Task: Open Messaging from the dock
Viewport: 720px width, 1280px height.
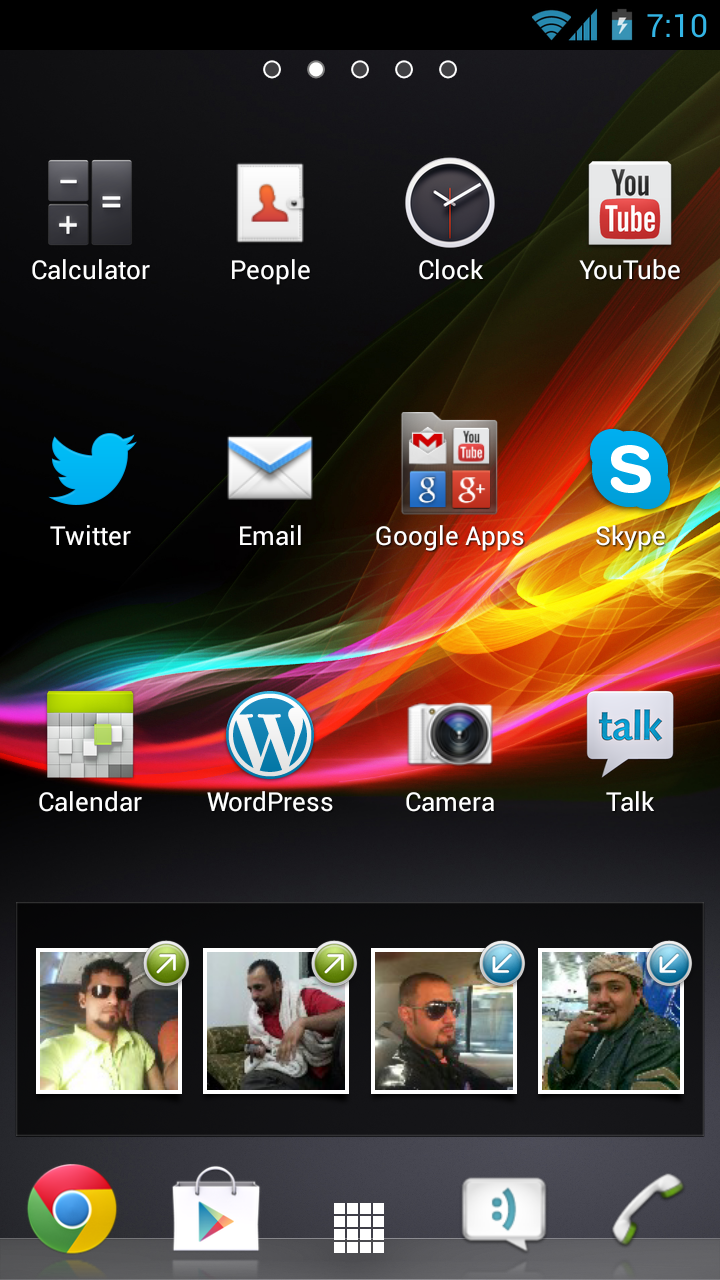Action: pyautogui.click(x=504, y=1212)
